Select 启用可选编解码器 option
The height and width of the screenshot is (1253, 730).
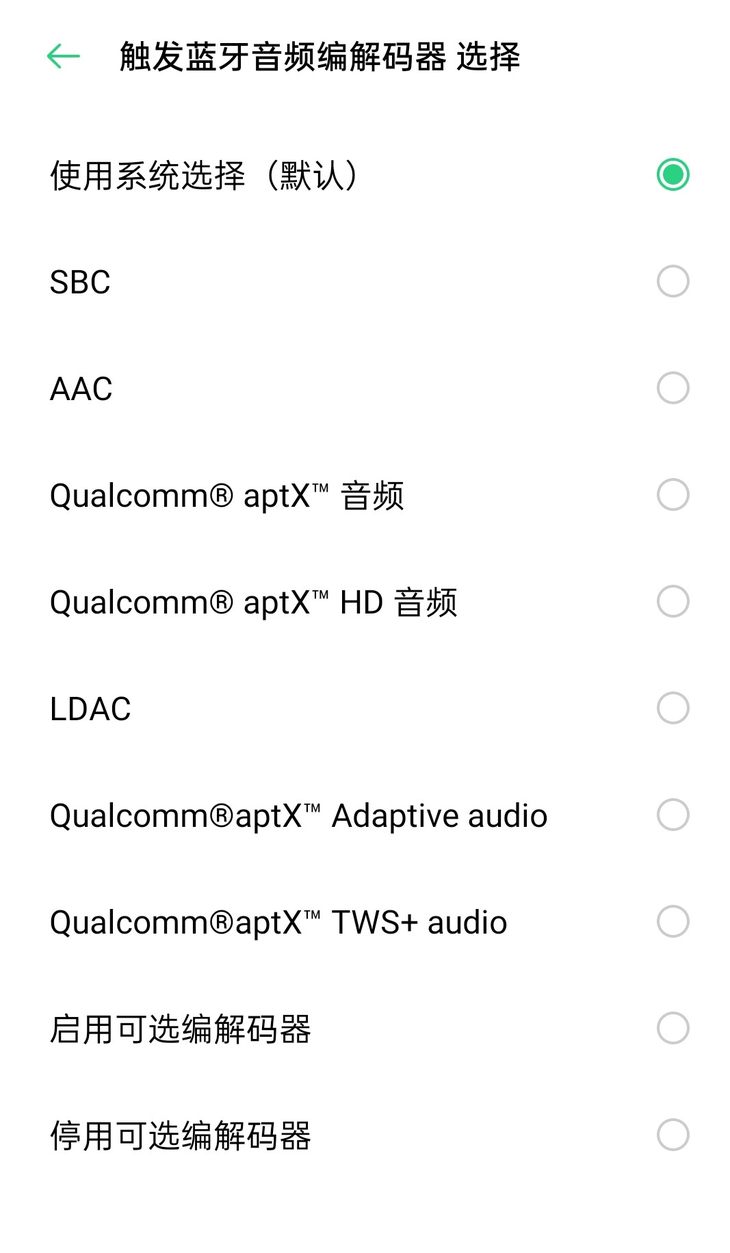click(672, 1029)
